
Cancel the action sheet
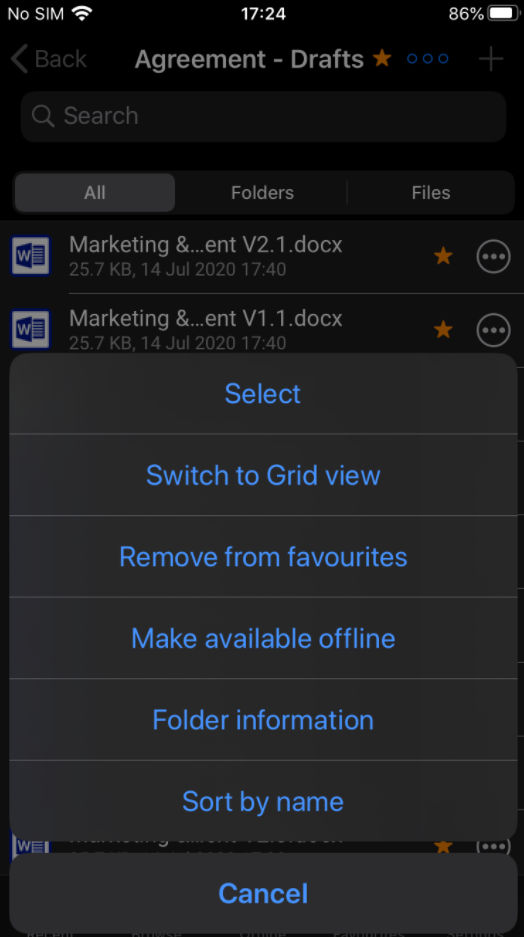[263, 893]
